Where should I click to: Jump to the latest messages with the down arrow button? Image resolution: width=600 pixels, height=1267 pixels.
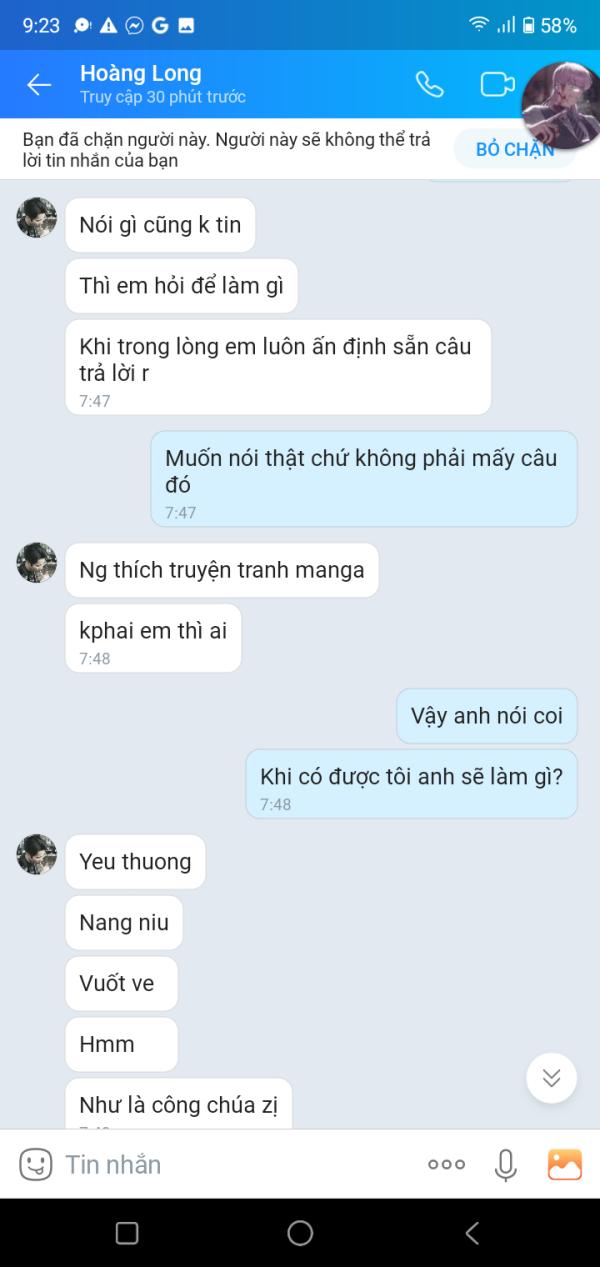551,1078
